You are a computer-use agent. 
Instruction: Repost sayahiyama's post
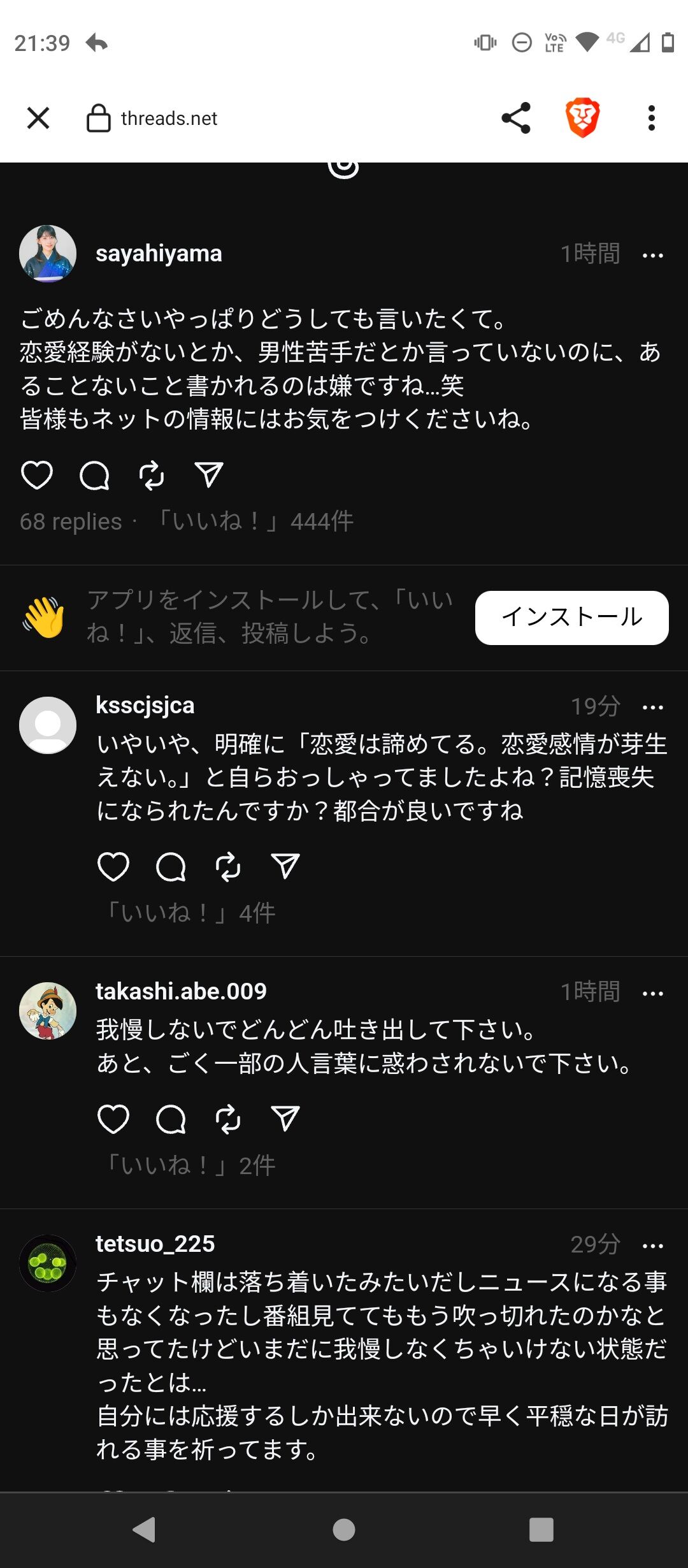point(152,475)
